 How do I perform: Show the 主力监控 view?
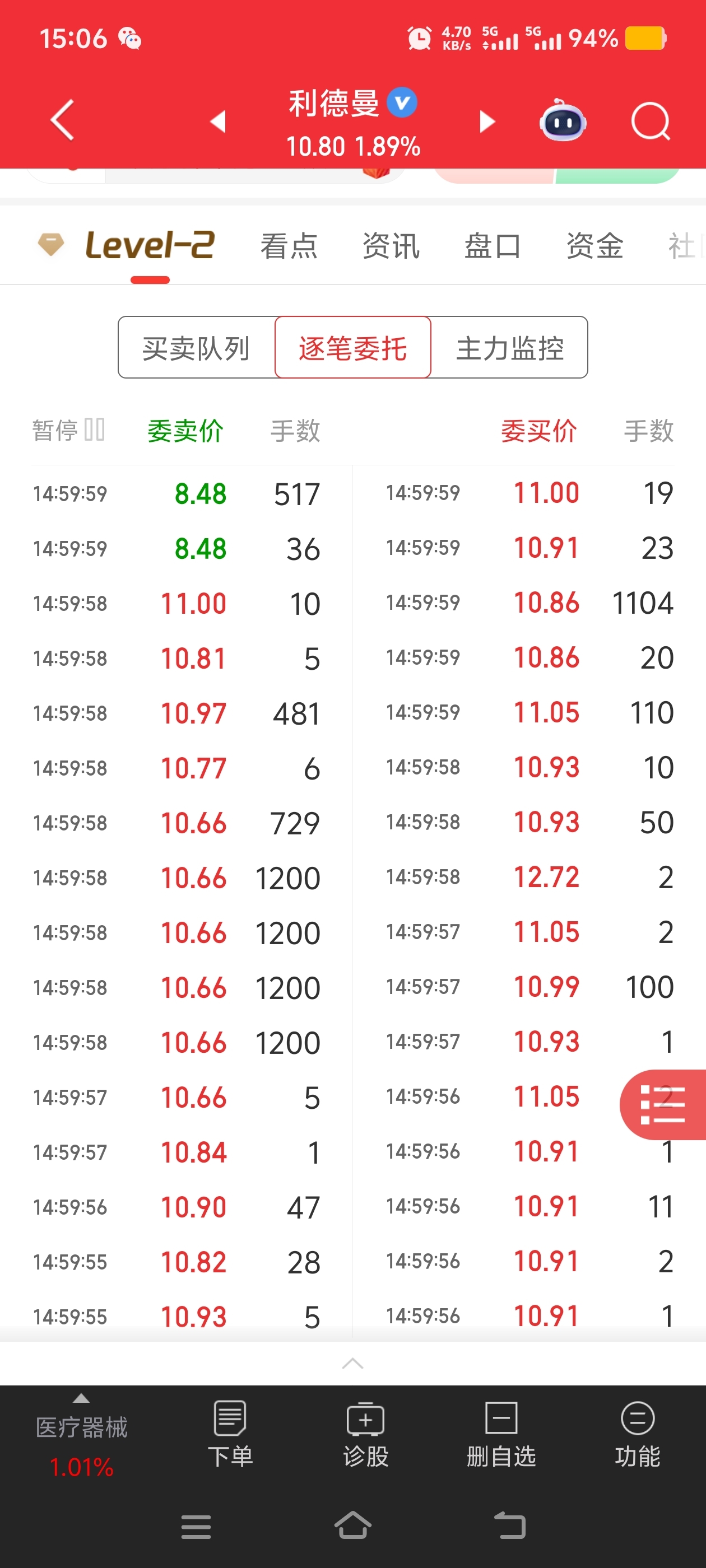pyautogui.click(x=510, y=348)
